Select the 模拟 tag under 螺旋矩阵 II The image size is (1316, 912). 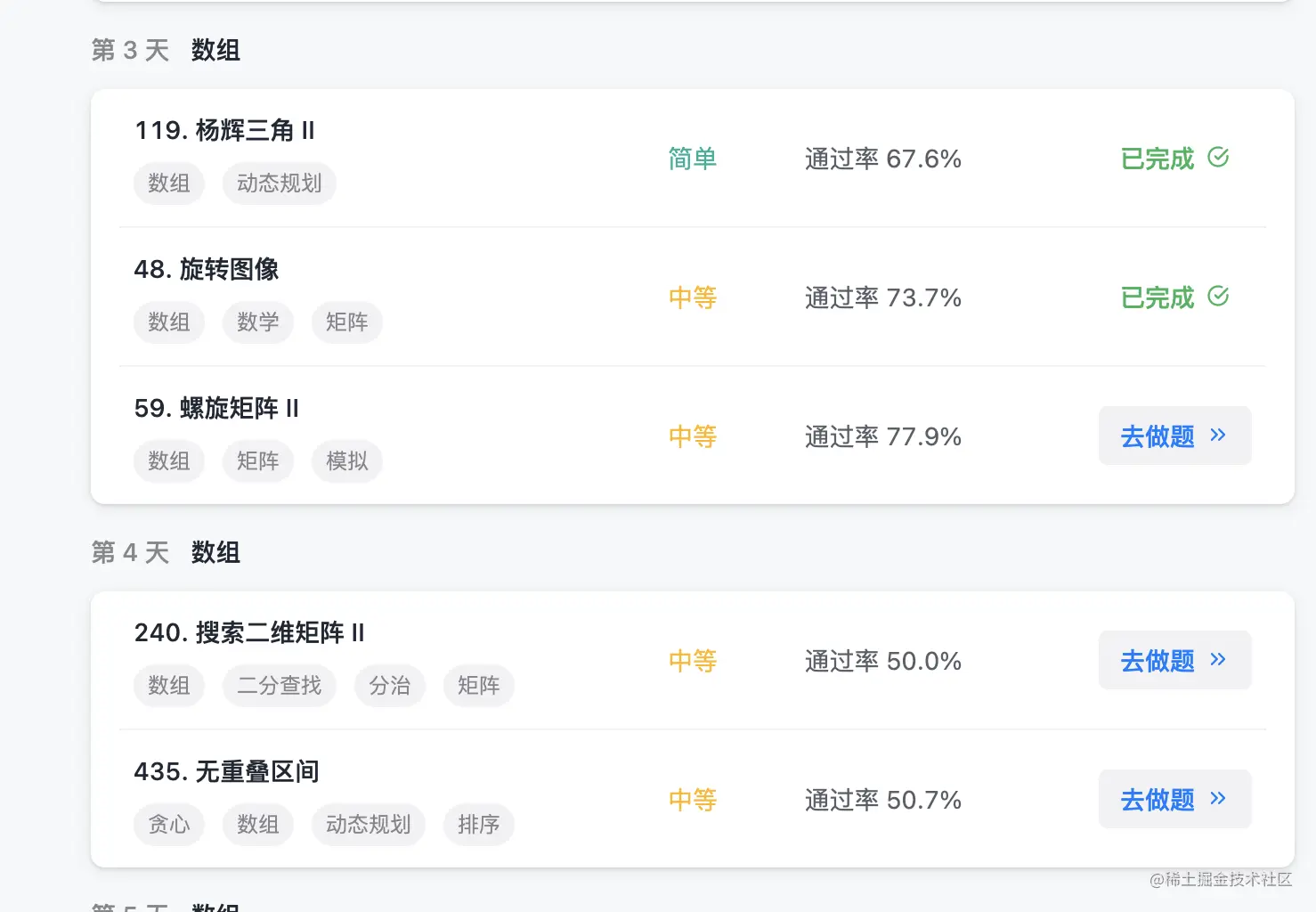(346, 461)
